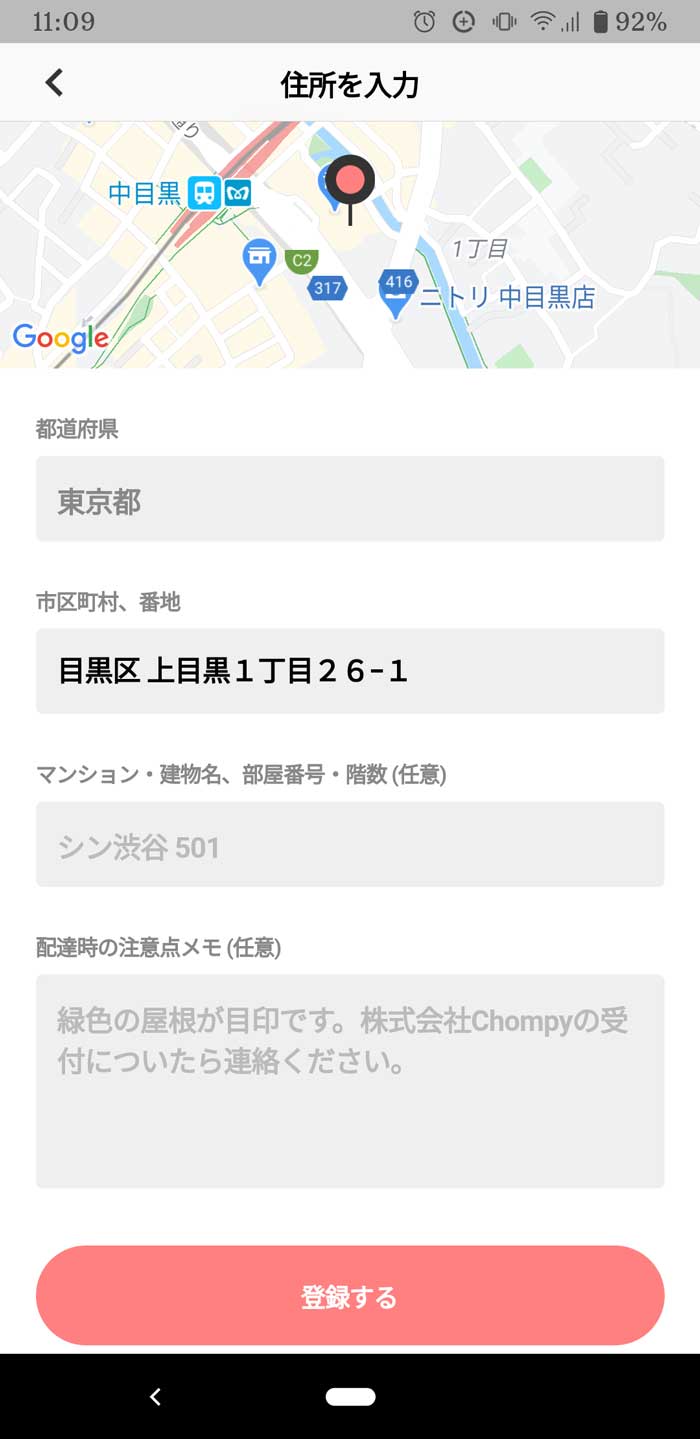Go back using the header arrow
The width and height of the screenshot is (700, 1439).
point(54,83)
